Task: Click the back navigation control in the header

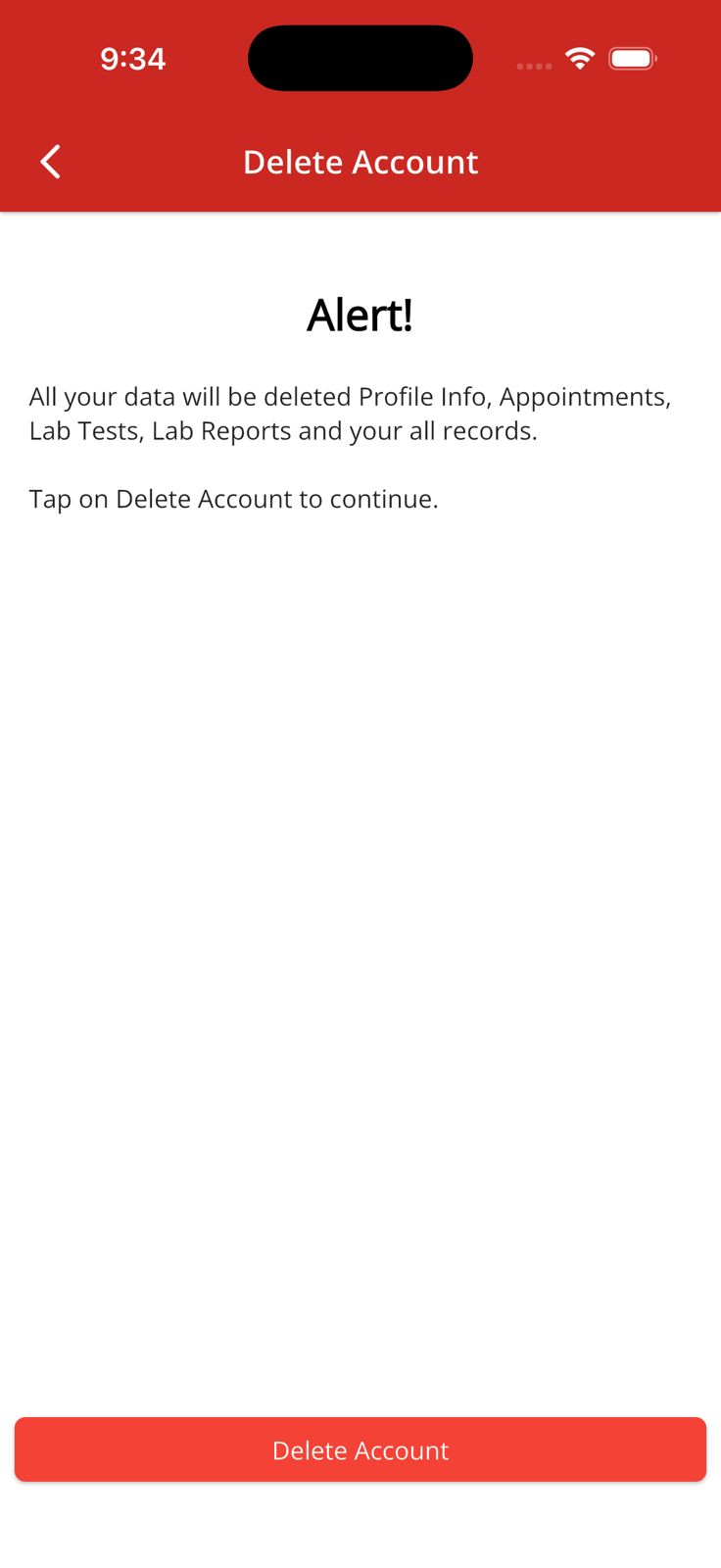Action: coord(50,162)
